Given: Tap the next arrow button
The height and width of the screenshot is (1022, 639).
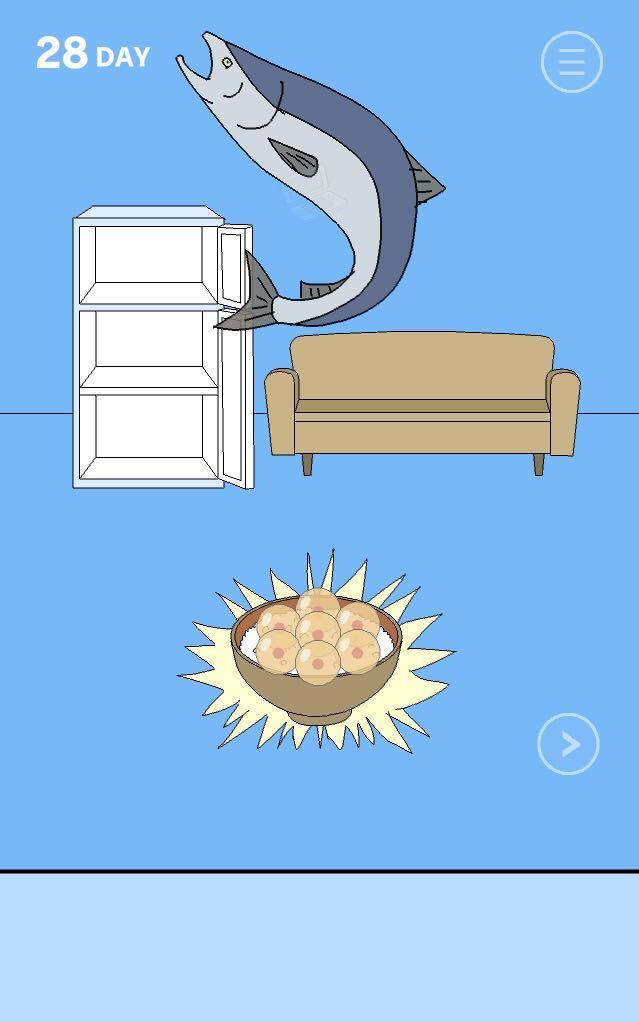Looking at the screenshot, I should point(568,744).
